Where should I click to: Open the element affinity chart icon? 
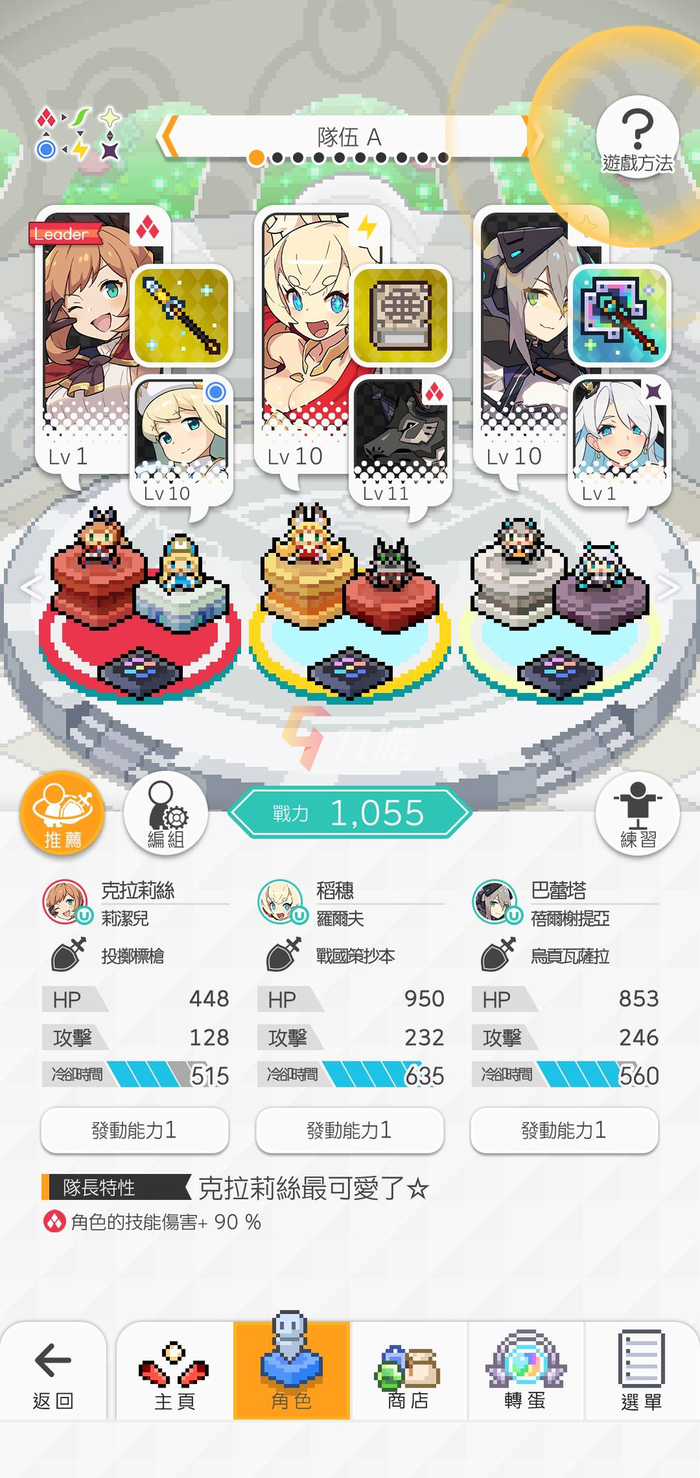[x=77, y=135]
